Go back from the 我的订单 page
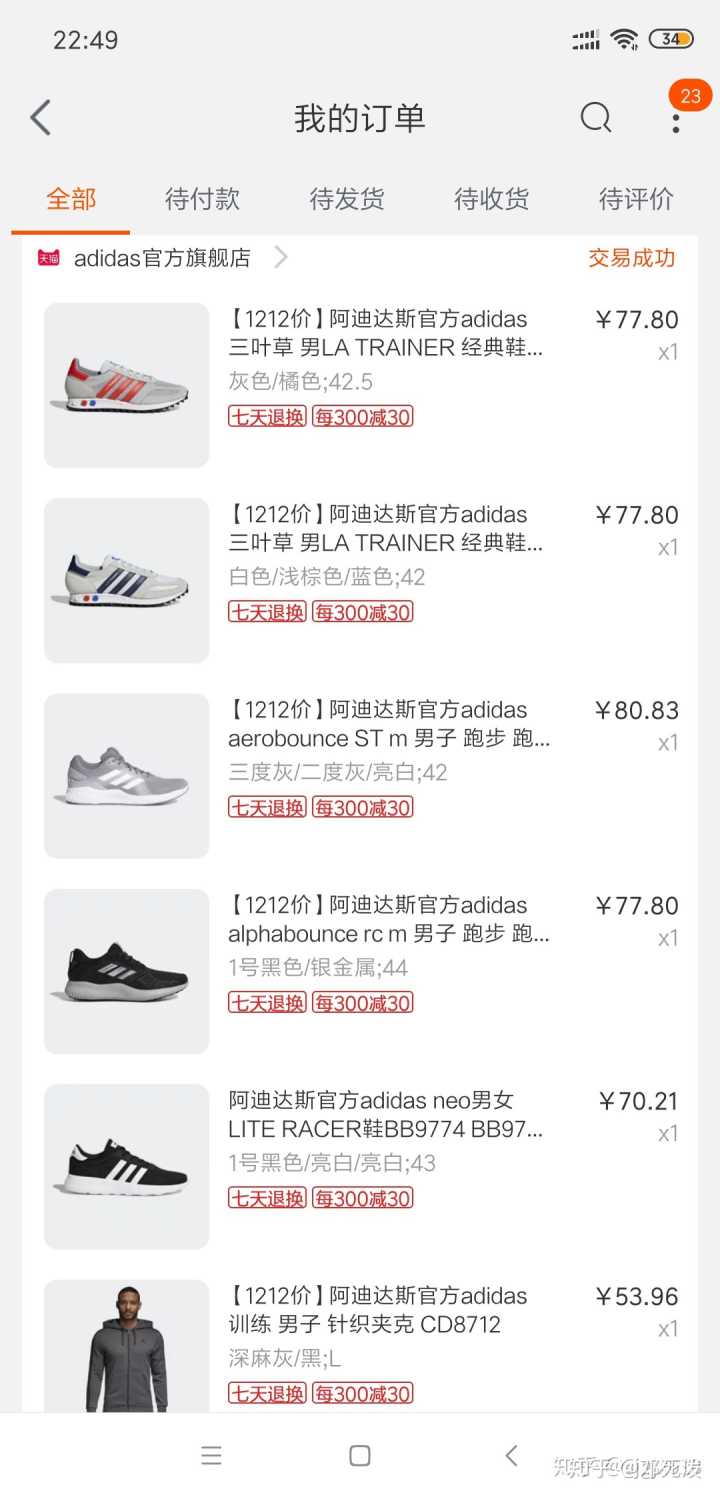720x1499 pixels. click(40, 118)
